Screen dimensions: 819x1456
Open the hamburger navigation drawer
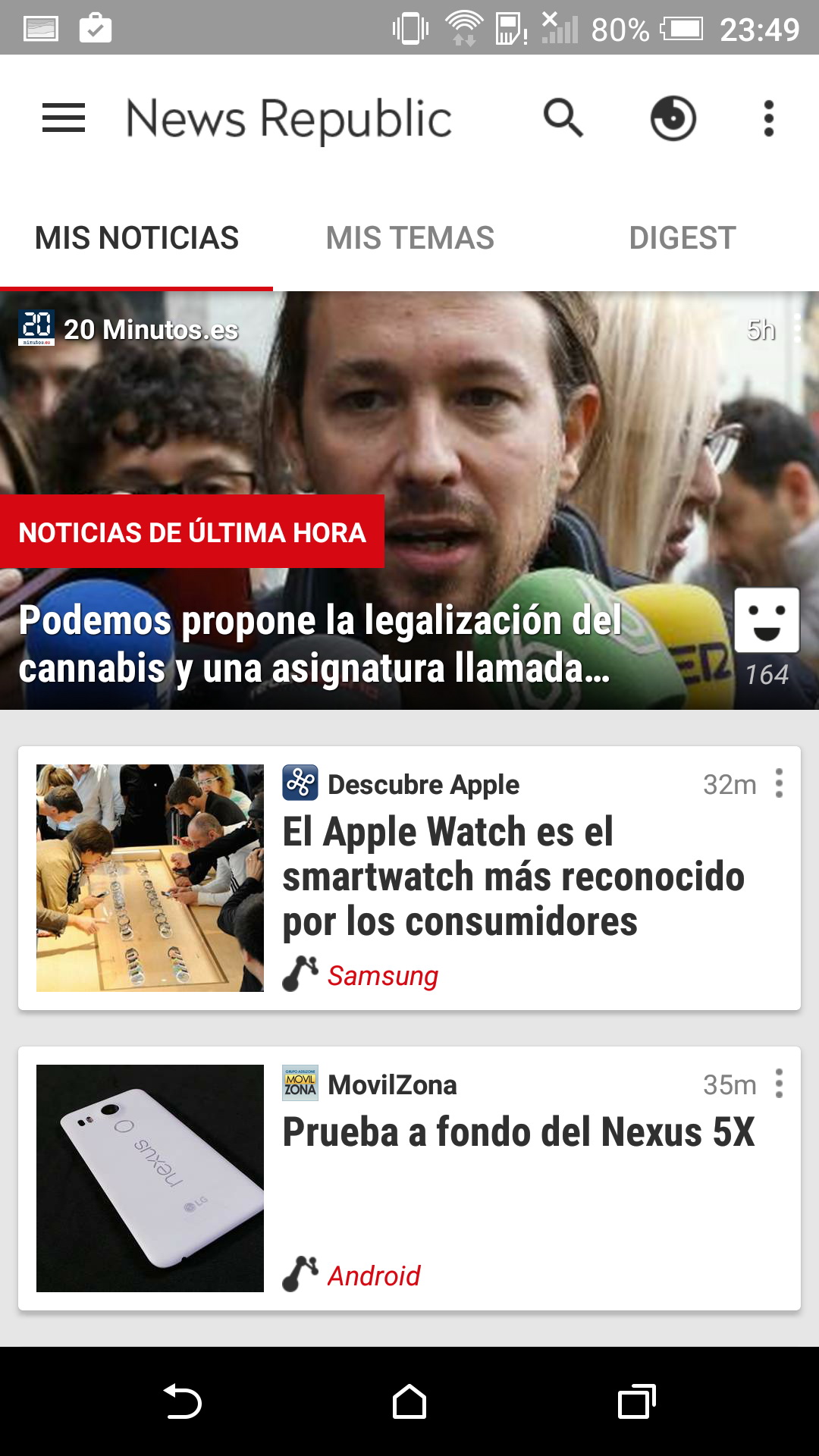click(64, 118)
